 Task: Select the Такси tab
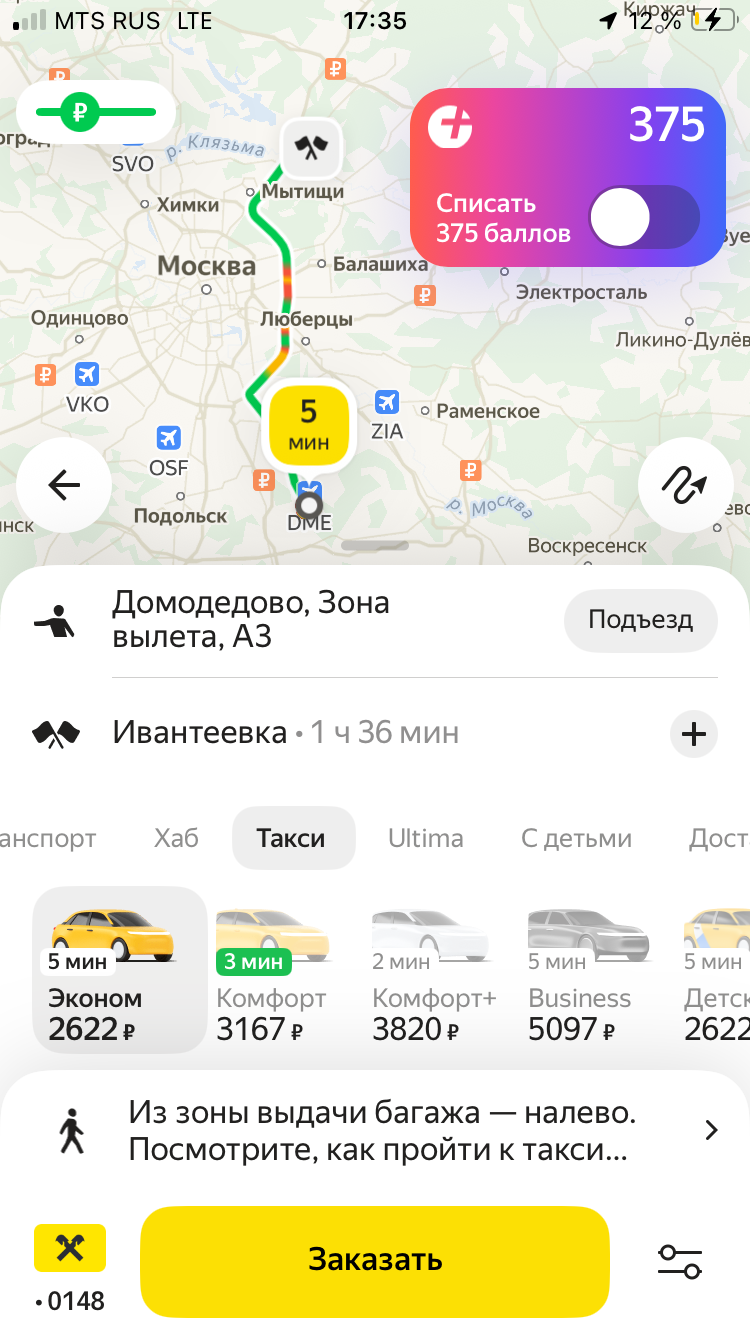tap(291, 838)
